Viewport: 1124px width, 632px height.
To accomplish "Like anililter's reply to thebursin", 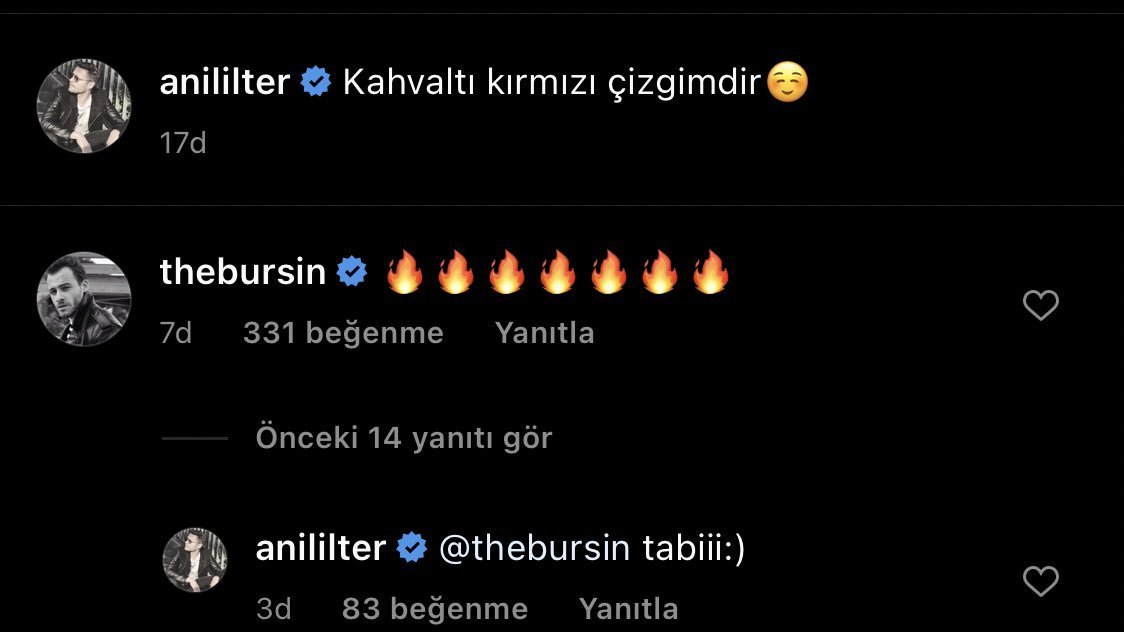I will (1041, 580).
